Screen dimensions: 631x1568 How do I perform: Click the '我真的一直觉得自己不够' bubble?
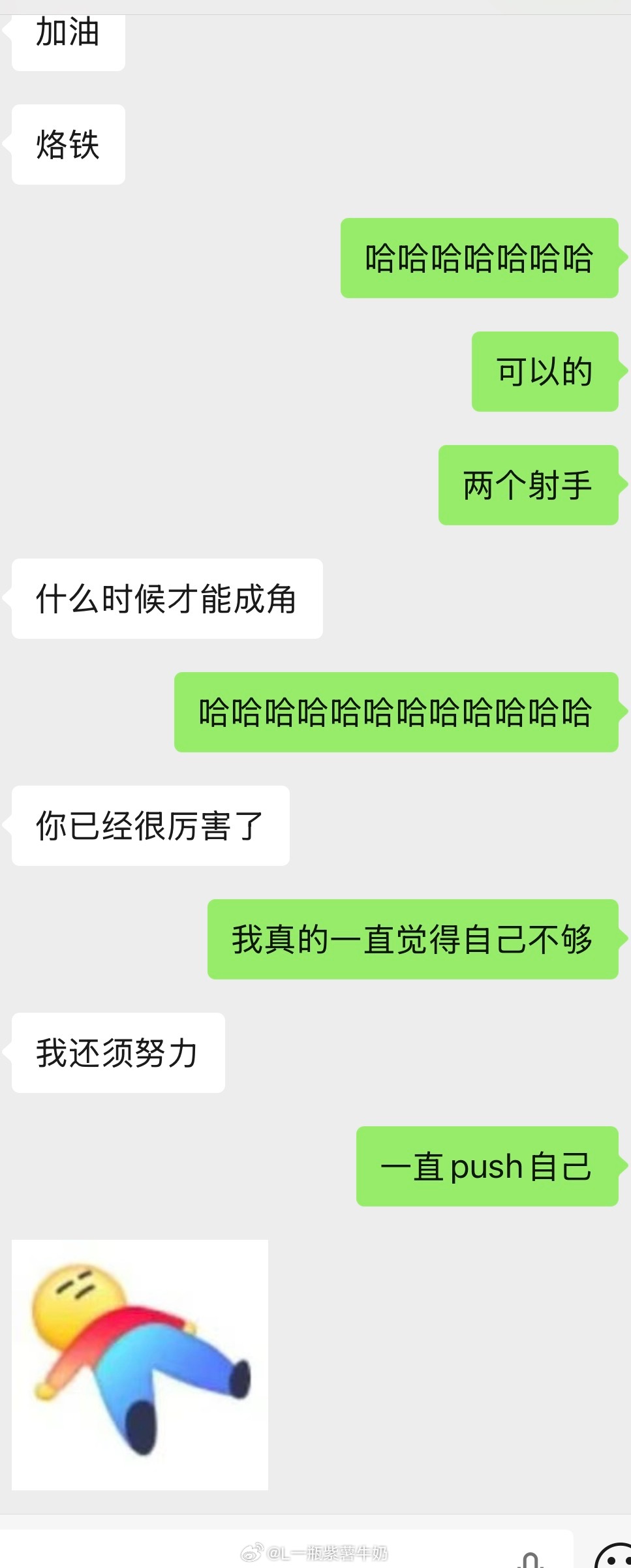[412, 940]
